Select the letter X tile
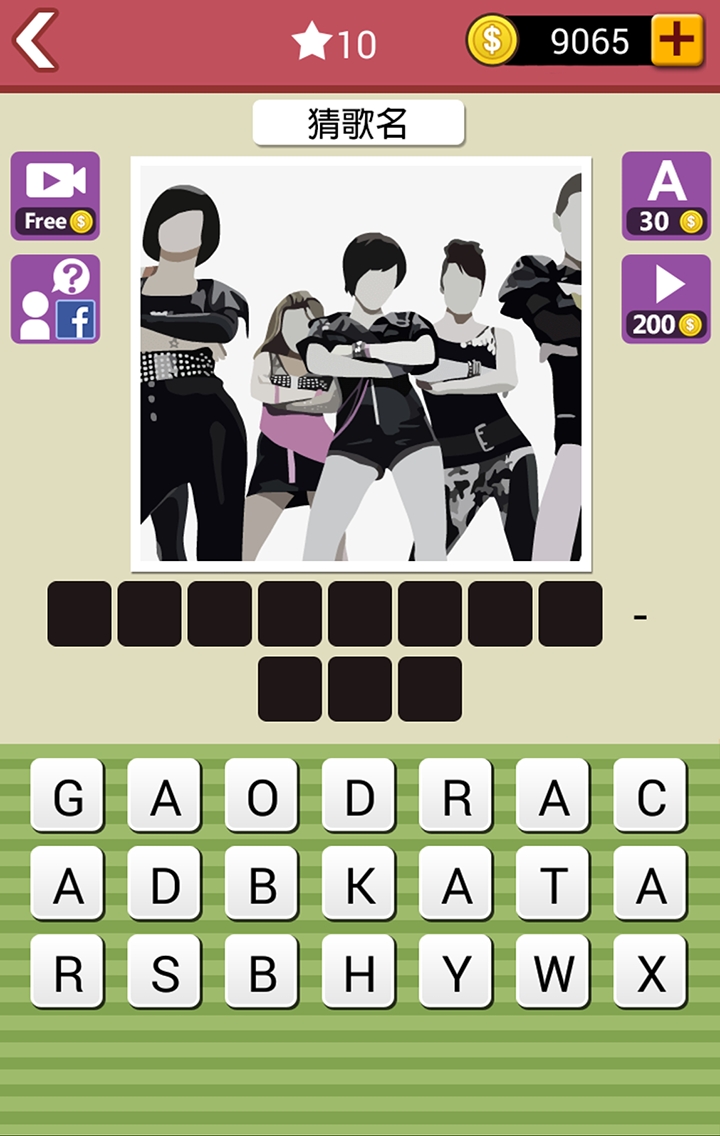Viewport: 720px width, 1136px height. pyautogui.click(x=650, y=972)
